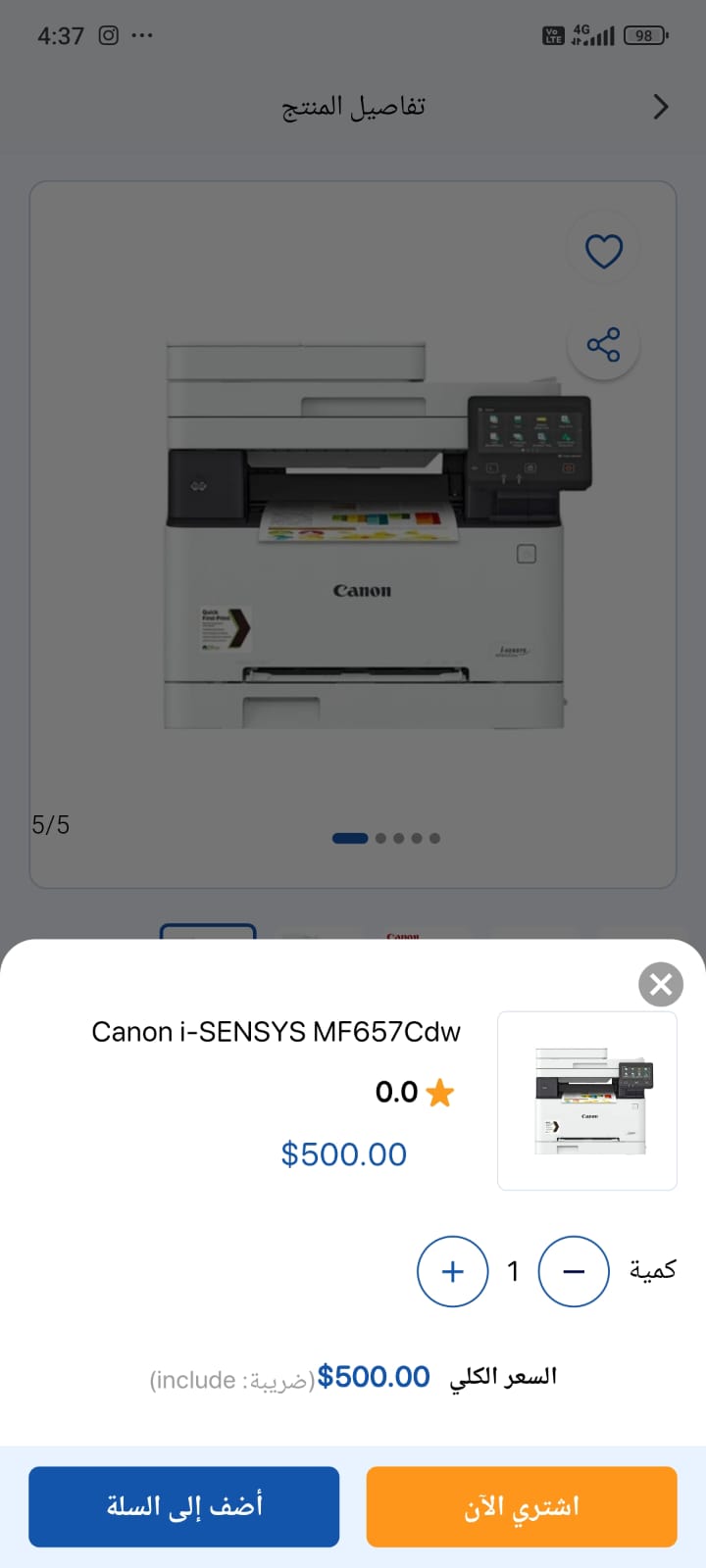
Task: Add the printer to favorites
Action: tap(604, 251)
